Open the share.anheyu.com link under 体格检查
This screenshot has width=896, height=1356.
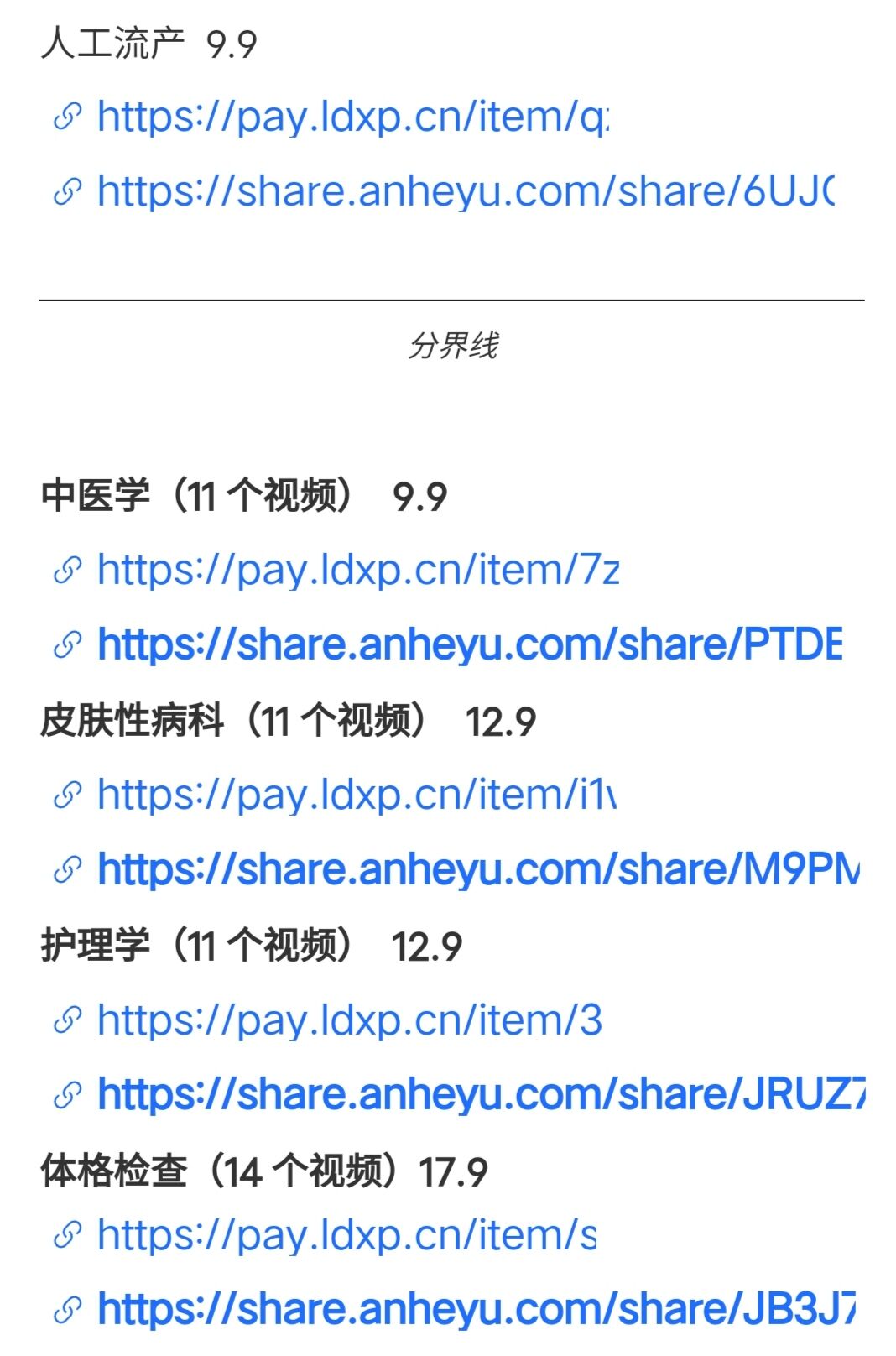point(476,1309)
